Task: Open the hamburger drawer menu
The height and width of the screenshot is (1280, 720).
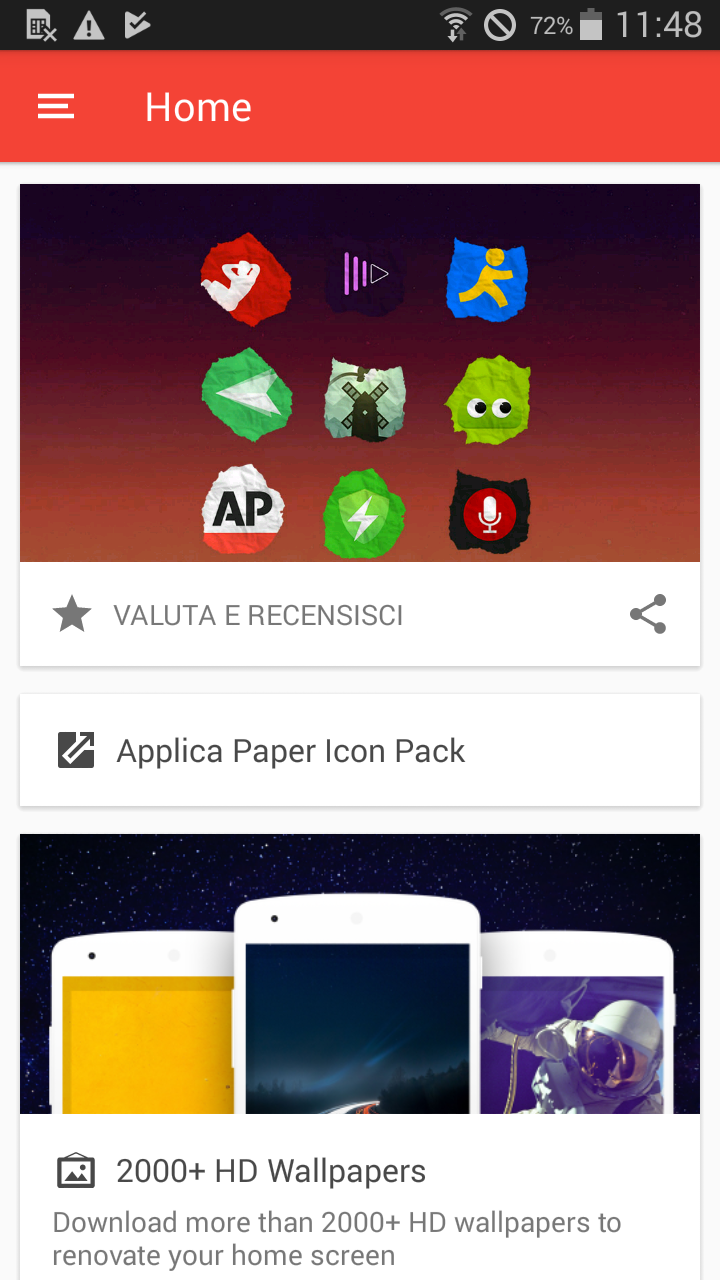Action: click(56, 107)
